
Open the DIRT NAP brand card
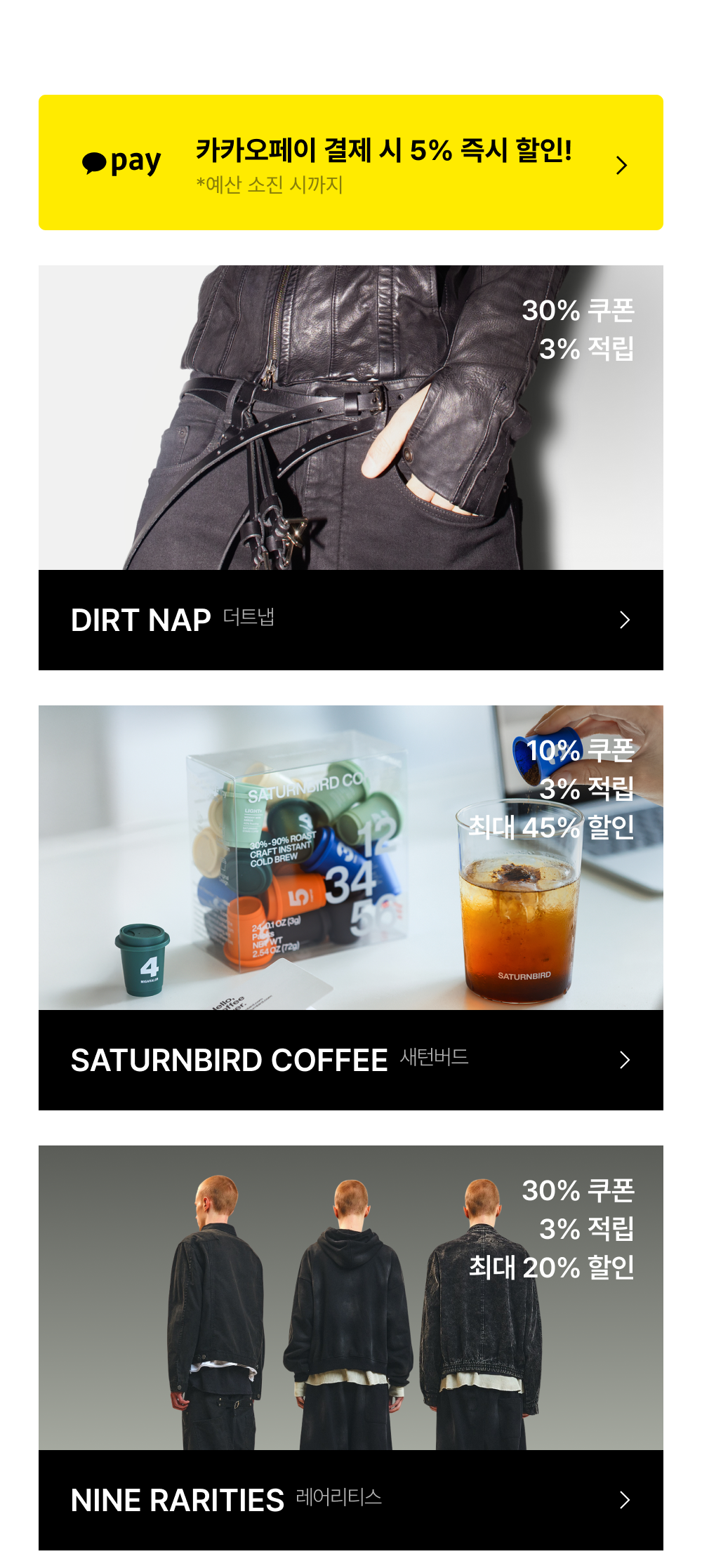[351, 467]
